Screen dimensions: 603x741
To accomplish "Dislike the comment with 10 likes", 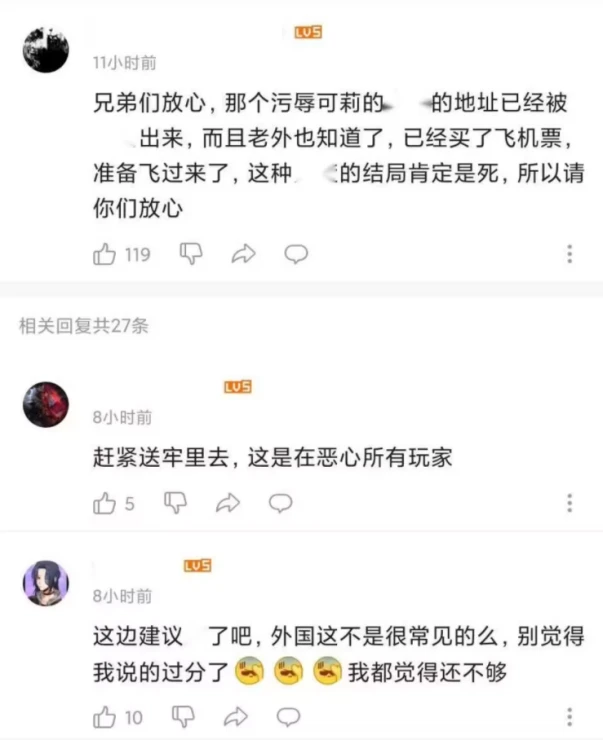I will click(x=183, y=715).
